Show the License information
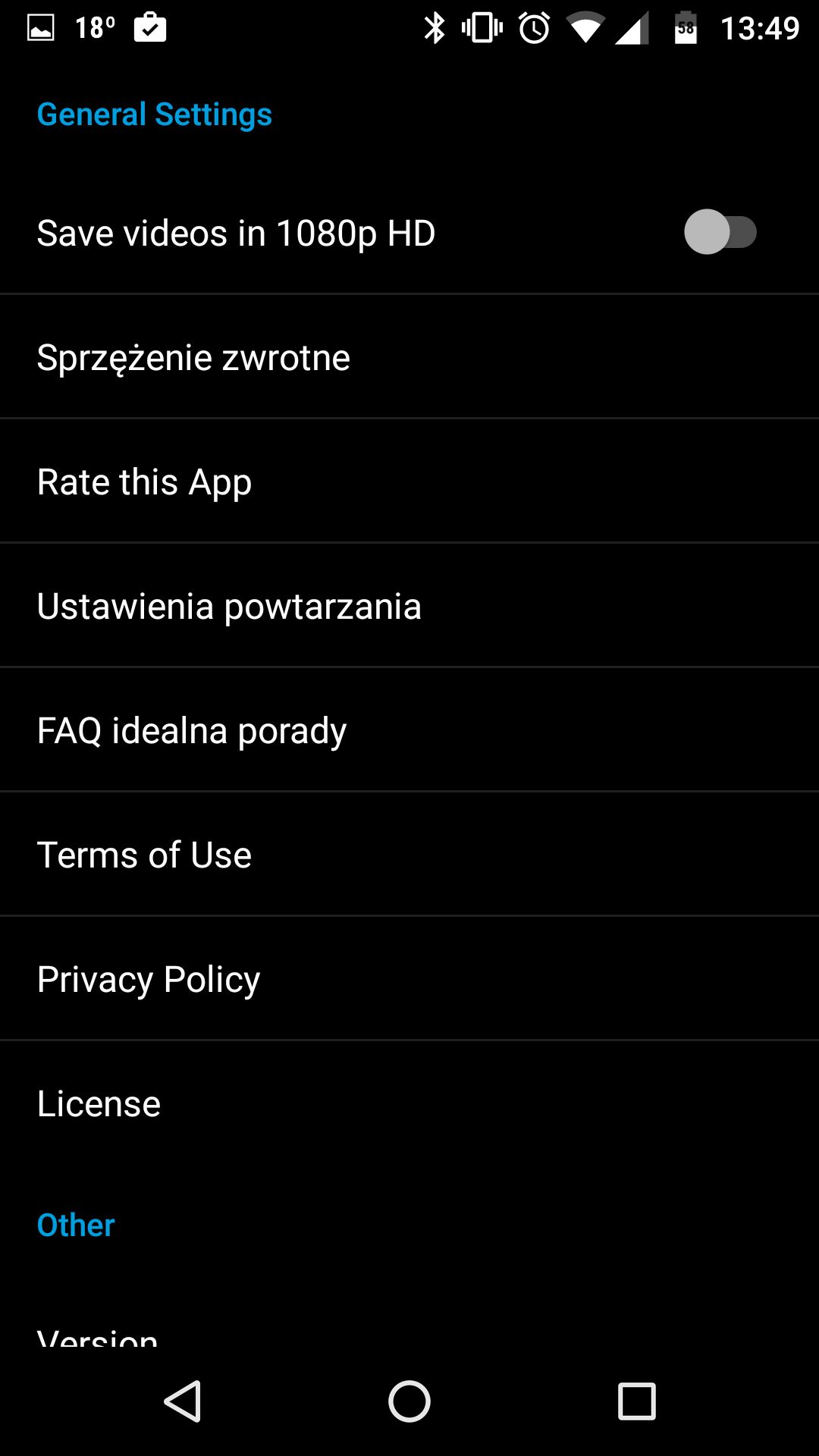Screen dimensions: 819x1456 (409, 1103)
